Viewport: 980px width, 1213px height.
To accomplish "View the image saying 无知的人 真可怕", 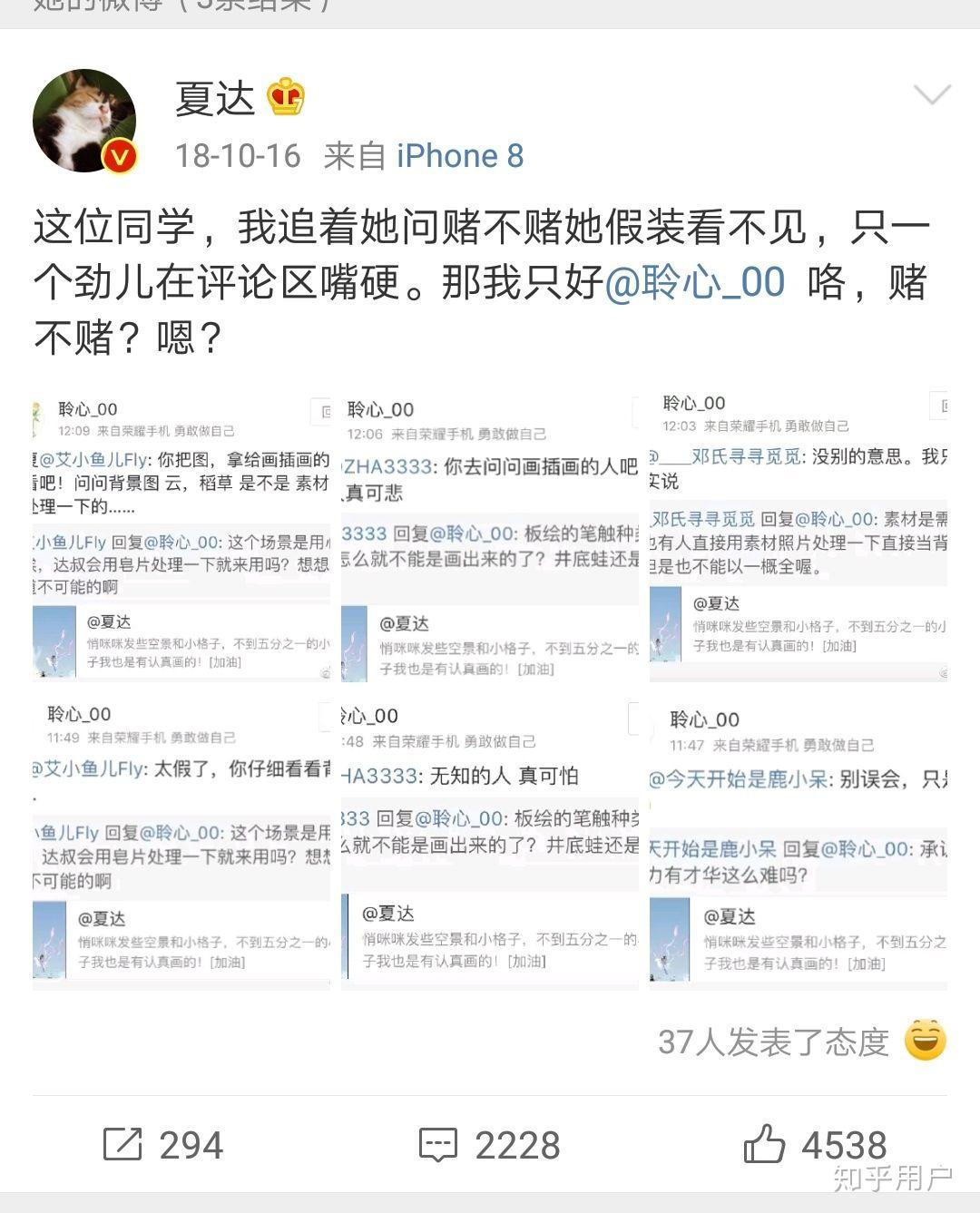I will (x=490, y=841).
